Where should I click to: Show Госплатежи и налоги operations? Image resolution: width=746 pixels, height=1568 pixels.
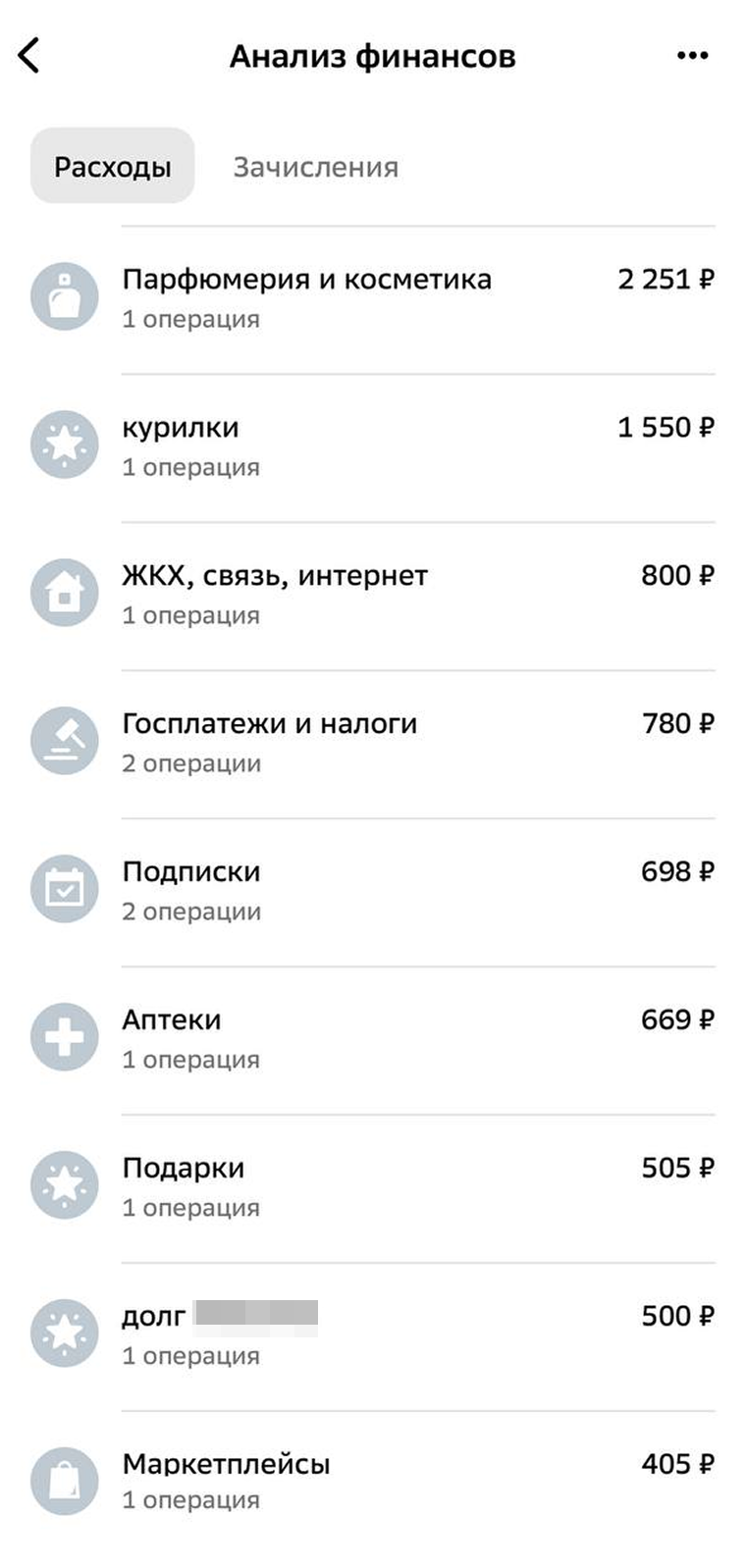pos(373,743)
